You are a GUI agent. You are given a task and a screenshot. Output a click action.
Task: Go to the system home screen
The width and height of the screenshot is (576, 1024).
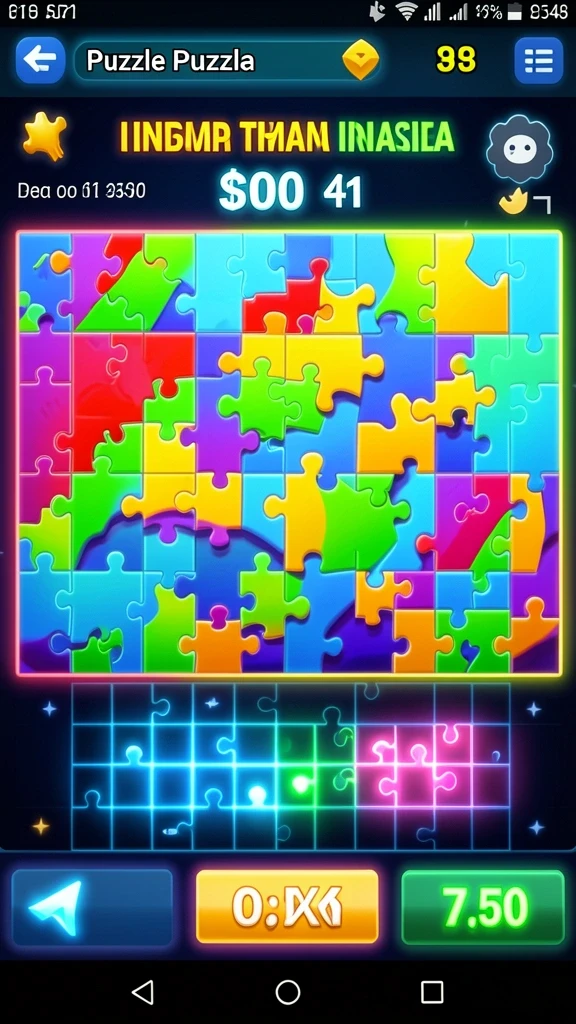pyautogui.click(x=287, y=992)
